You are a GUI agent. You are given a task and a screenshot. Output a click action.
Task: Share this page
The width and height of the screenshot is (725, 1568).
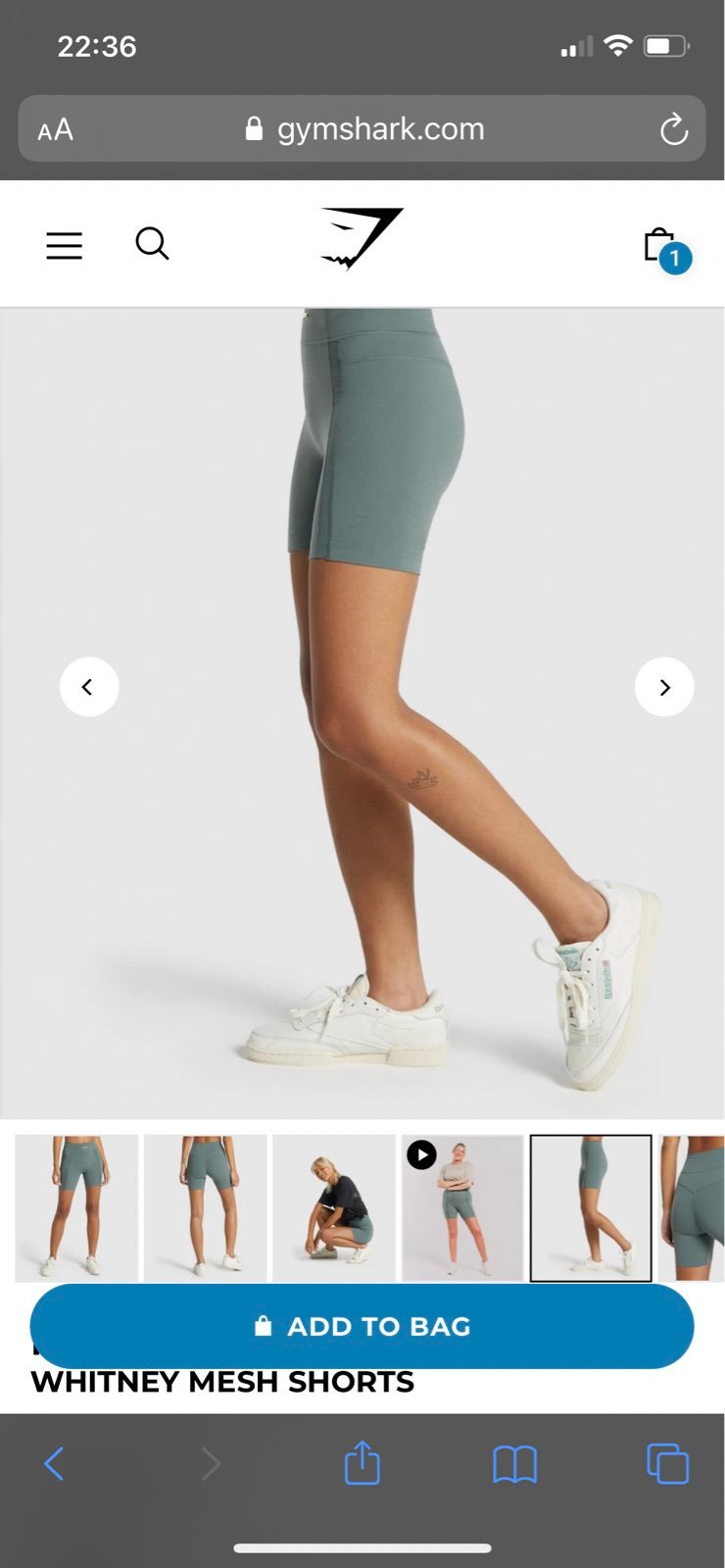coord(362,1462)
